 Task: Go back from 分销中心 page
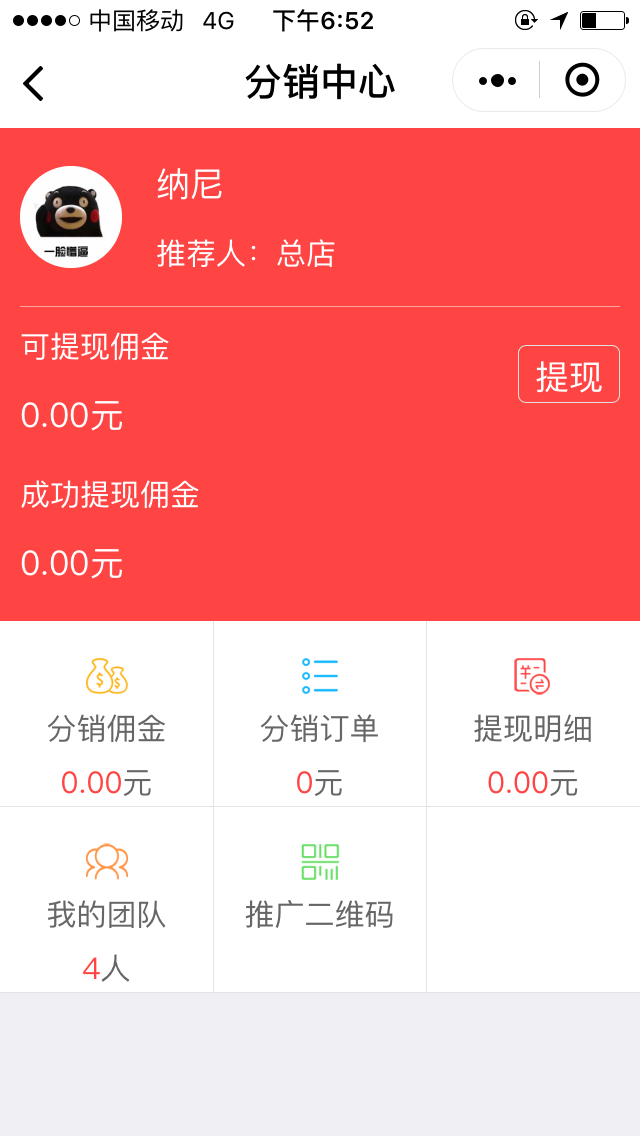tap(33, 83)
